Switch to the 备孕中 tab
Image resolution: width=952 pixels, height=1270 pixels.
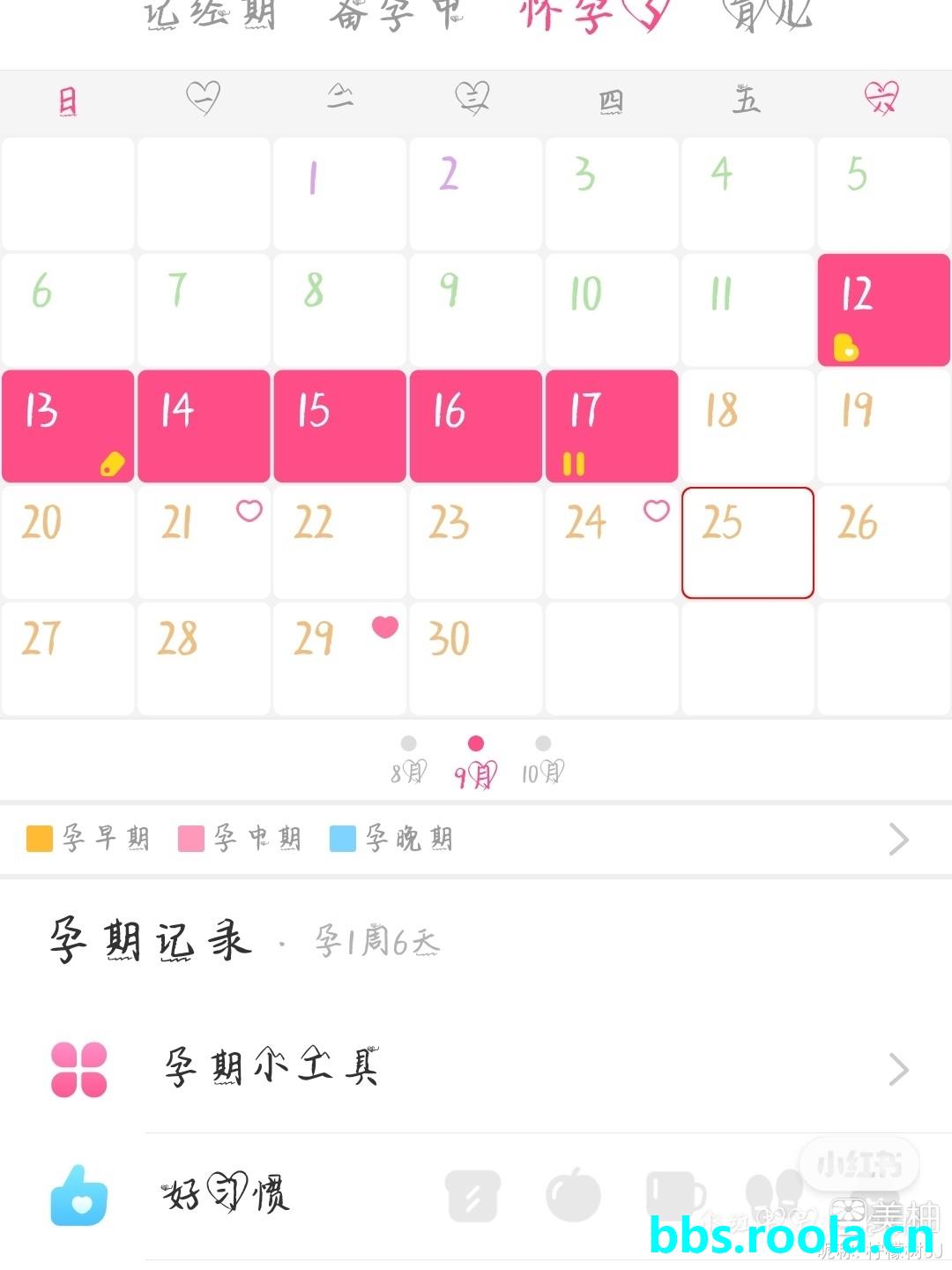coord(396,14)
